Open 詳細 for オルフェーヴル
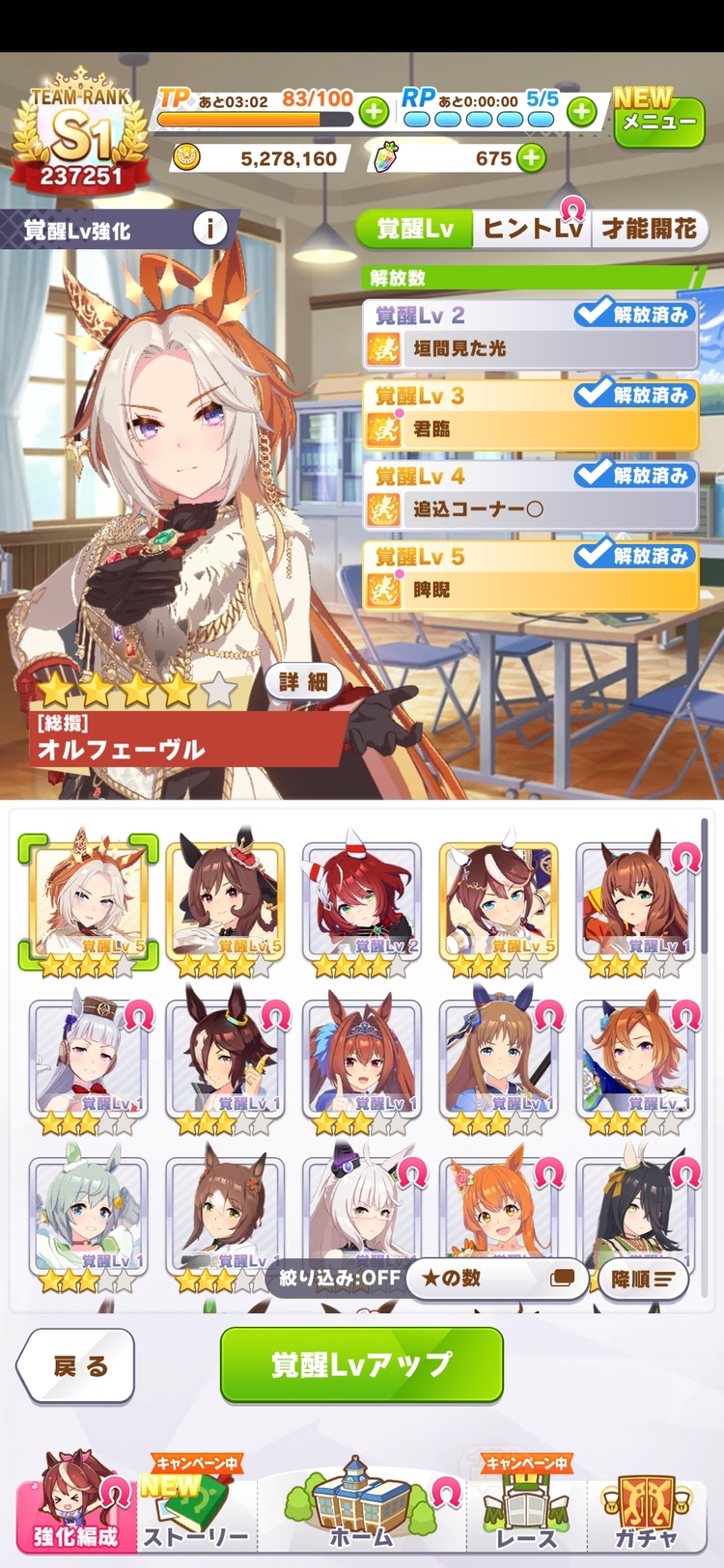The width and height of the screenshot is (724, 1568). [x=303, y=681]
